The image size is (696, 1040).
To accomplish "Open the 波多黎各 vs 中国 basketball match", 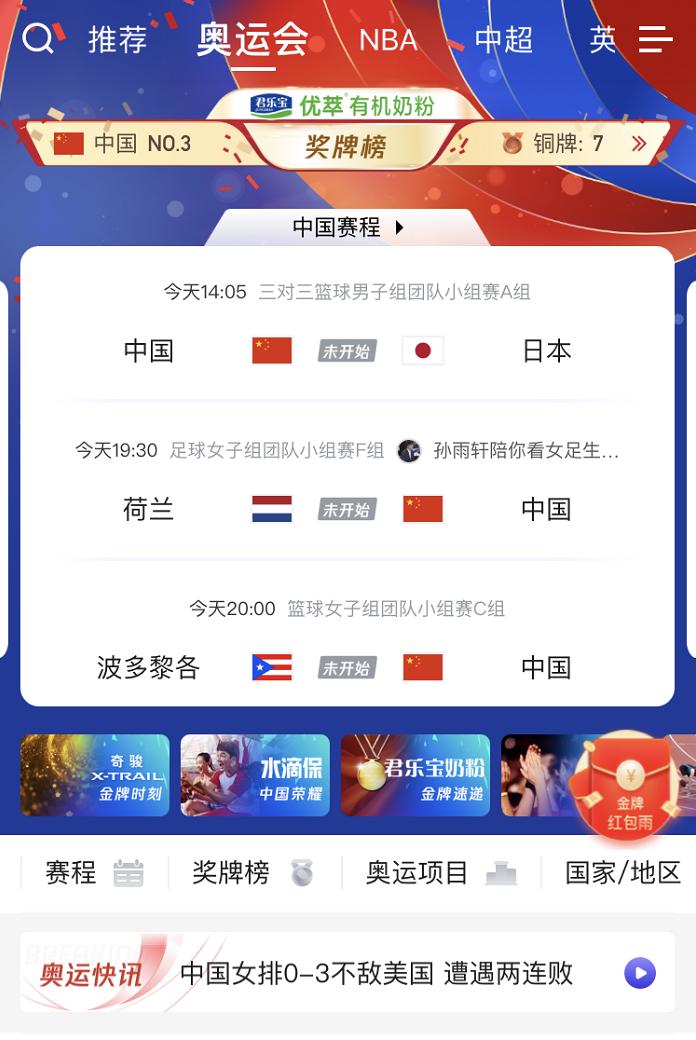I will pyautogui.click(x=347, y=667).
